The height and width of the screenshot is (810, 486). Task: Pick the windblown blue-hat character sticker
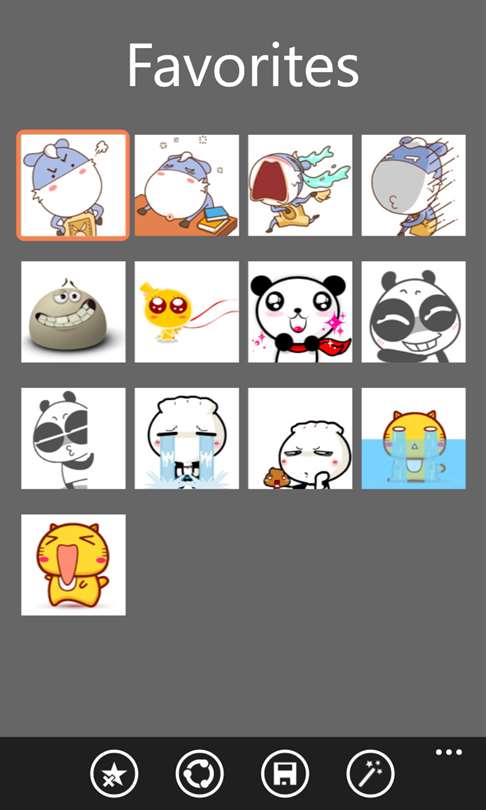tap(413, 185)
